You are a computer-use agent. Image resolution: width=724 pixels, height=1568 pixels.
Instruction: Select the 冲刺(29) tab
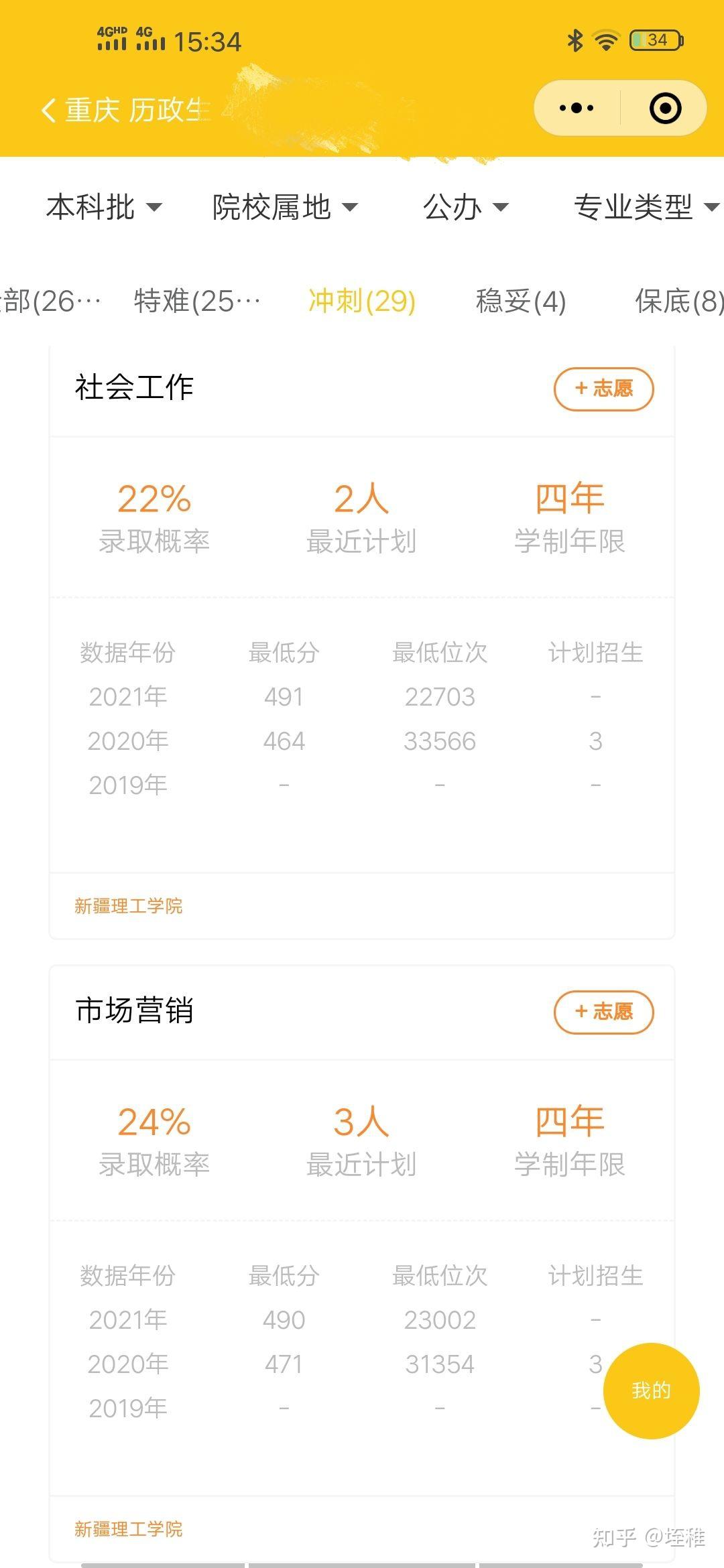(x=362, y=301)
